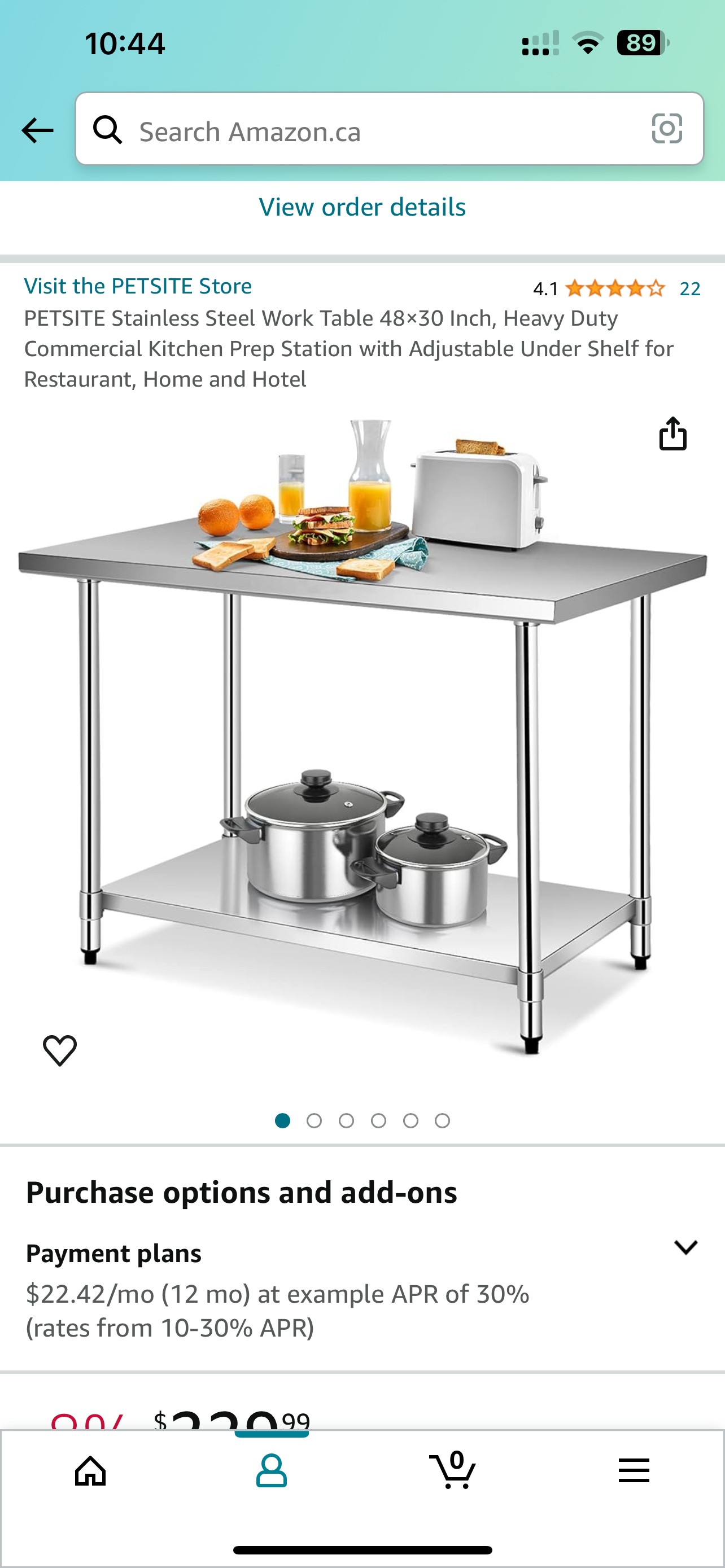Visit the PETSITE Store
This screenshot has width=725, height=1568.
click(x=138, y=286)
